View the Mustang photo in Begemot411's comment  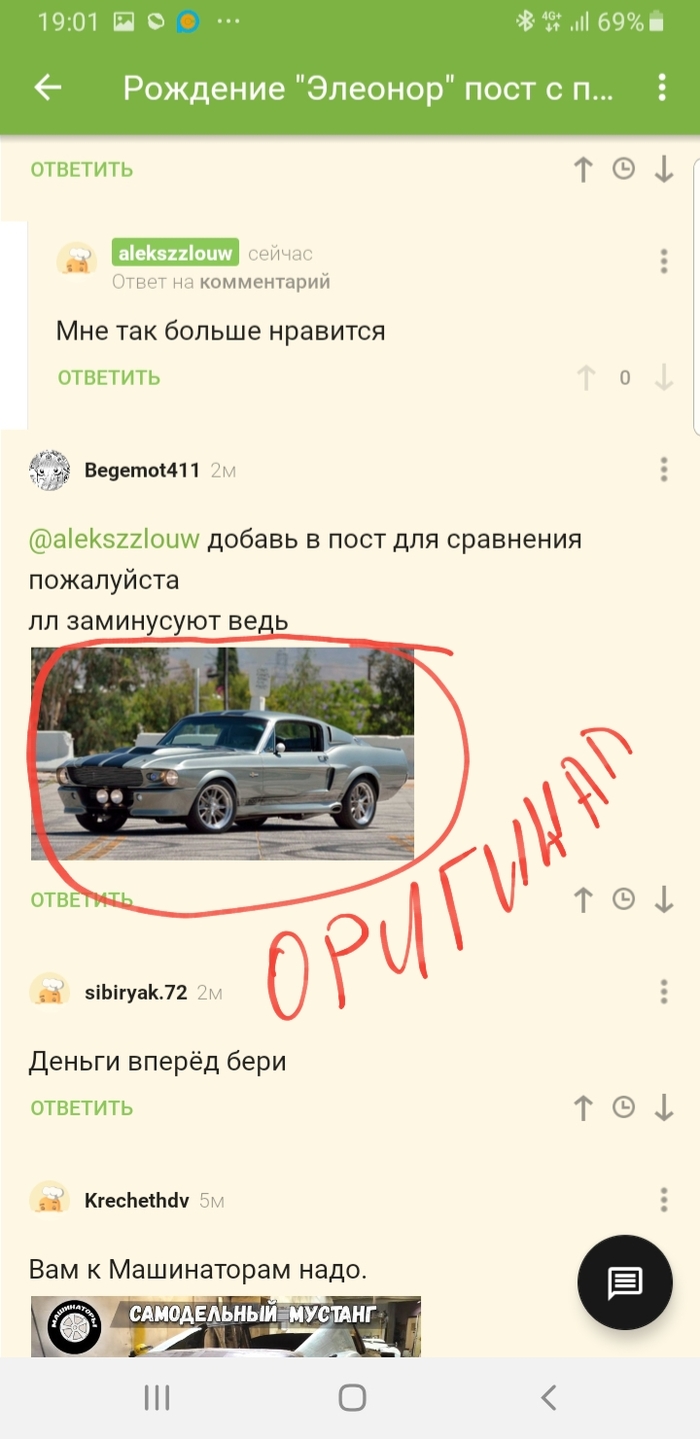click(222, 753)
